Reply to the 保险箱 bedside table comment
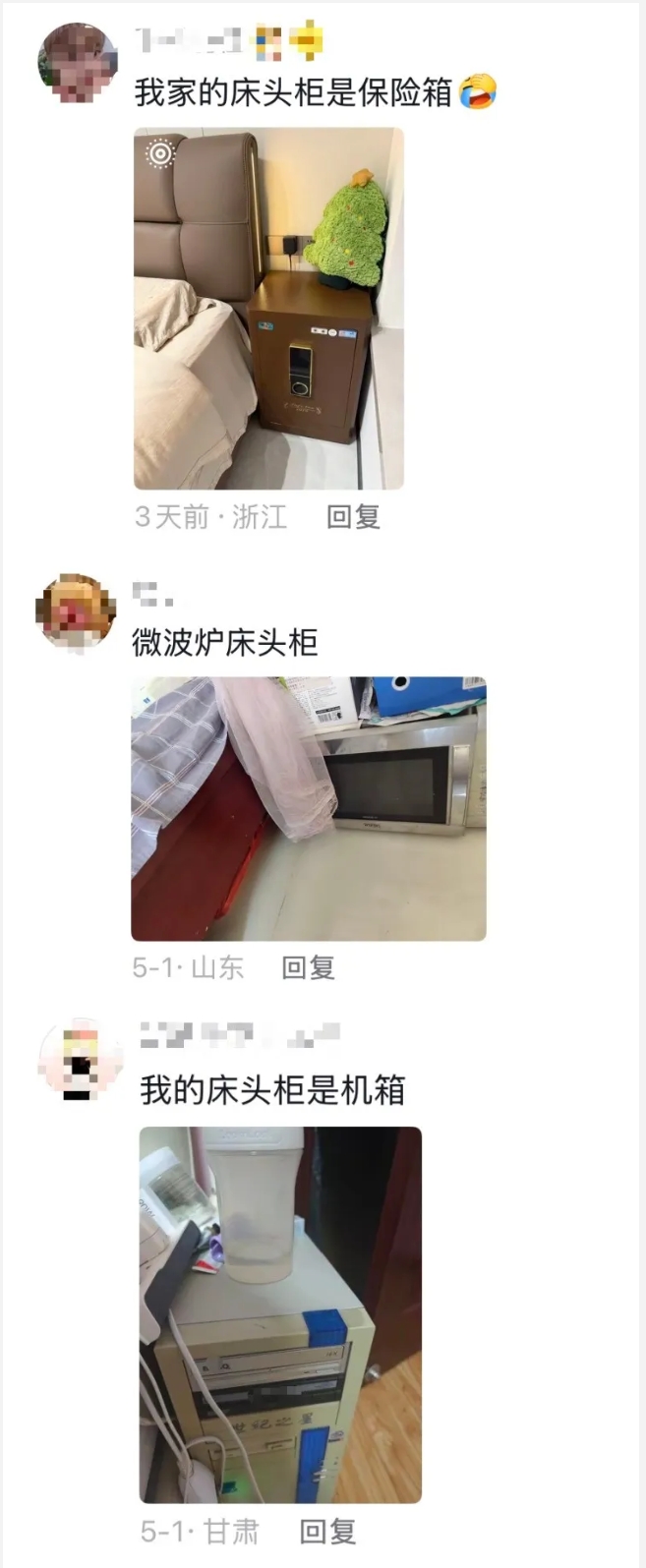Screen dimensions: 646x1568 [x=353, y=517]
